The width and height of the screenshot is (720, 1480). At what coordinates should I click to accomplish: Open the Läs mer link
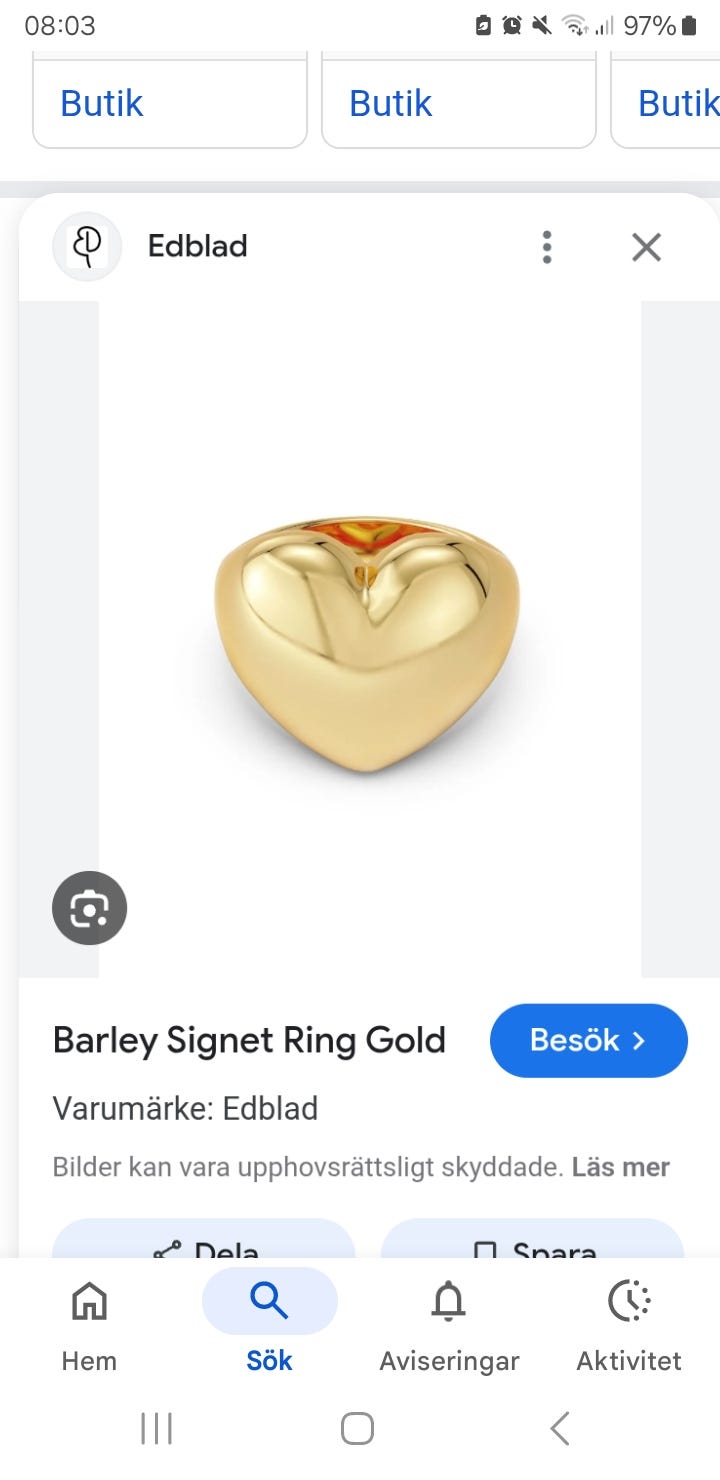coord(621,1167)
